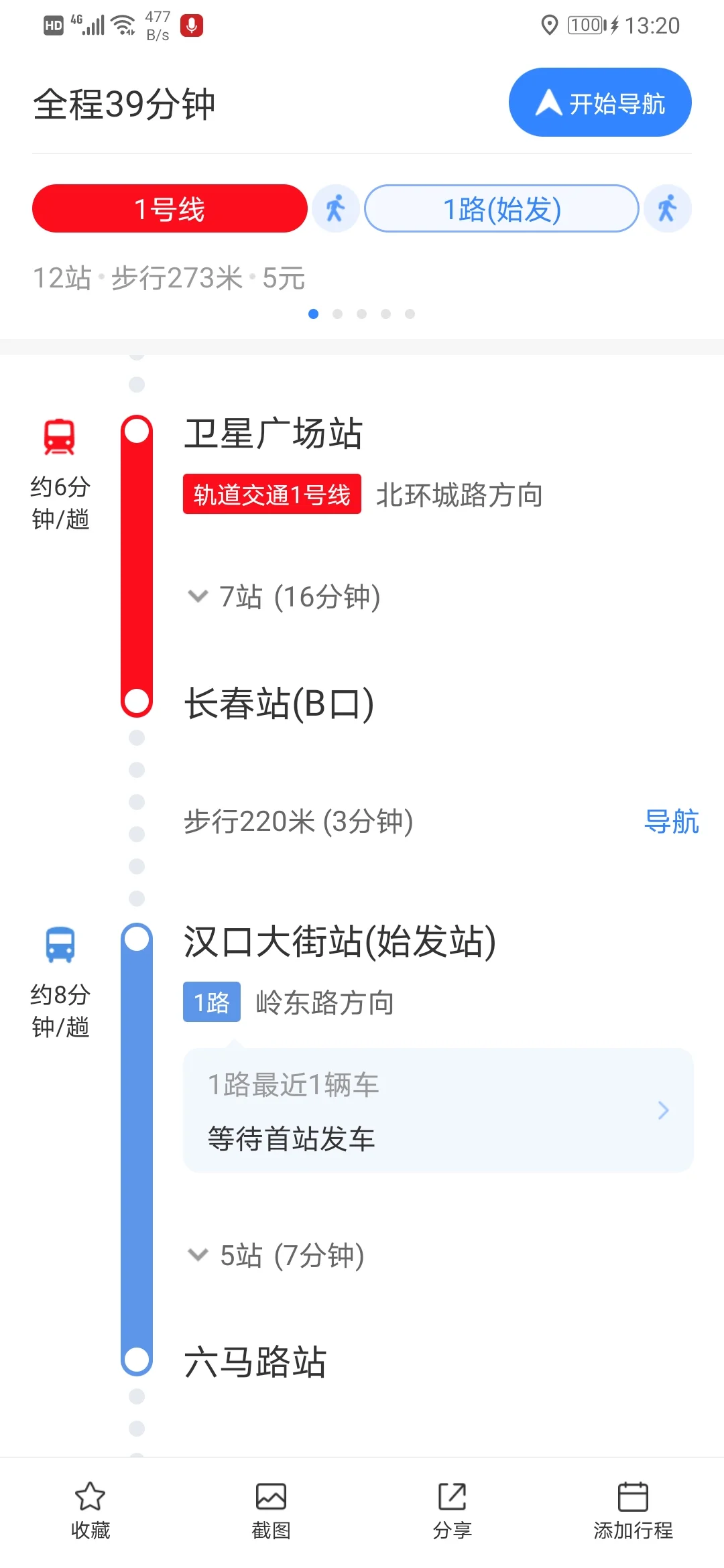
Task: Tap the 导航 link next to walking segment
Action: [x=672, y=823]
